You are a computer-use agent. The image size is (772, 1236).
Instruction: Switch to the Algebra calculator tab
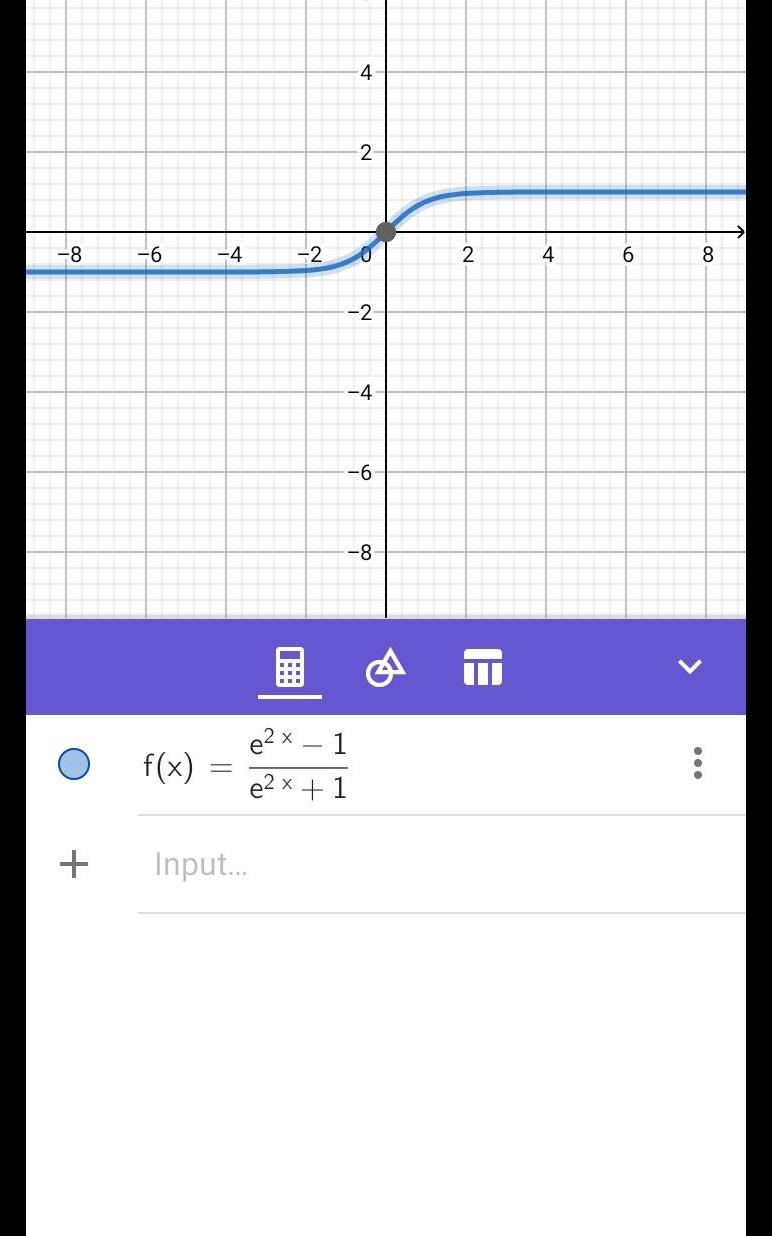(x=290, y=667)
